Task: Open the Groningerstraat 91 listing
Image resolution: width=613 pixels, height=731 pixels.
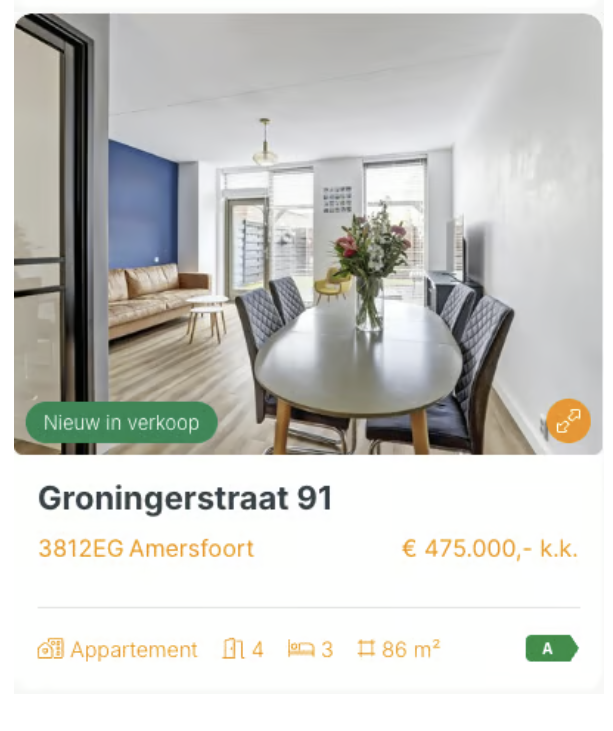Action: (x=185, y=498)
